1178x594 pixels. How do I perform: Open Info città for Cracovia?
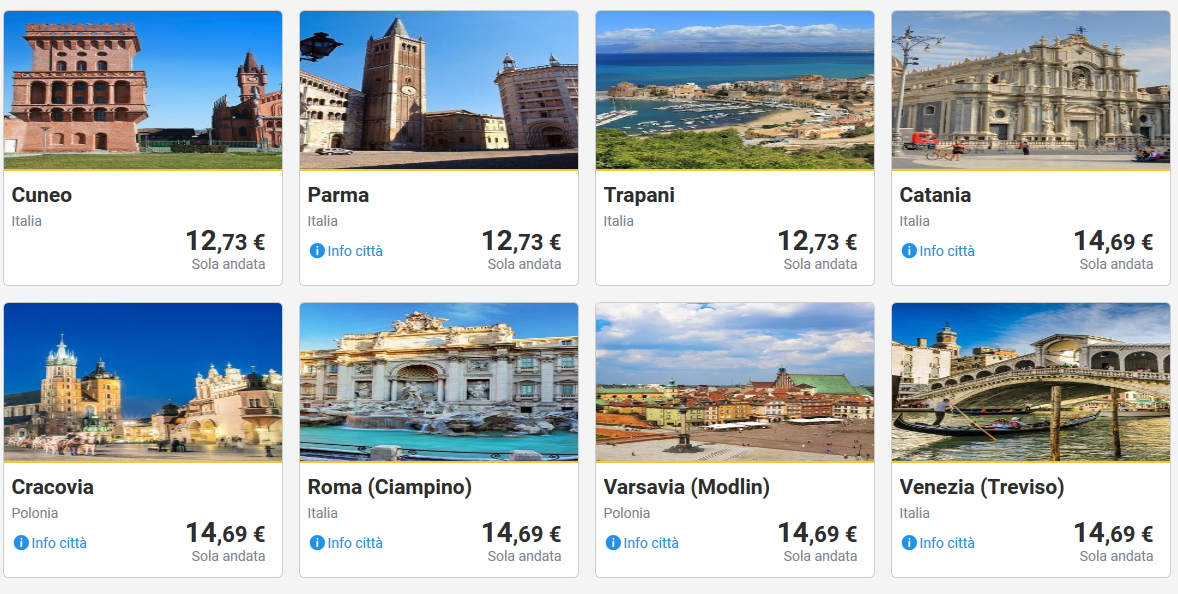coord(50,543)
